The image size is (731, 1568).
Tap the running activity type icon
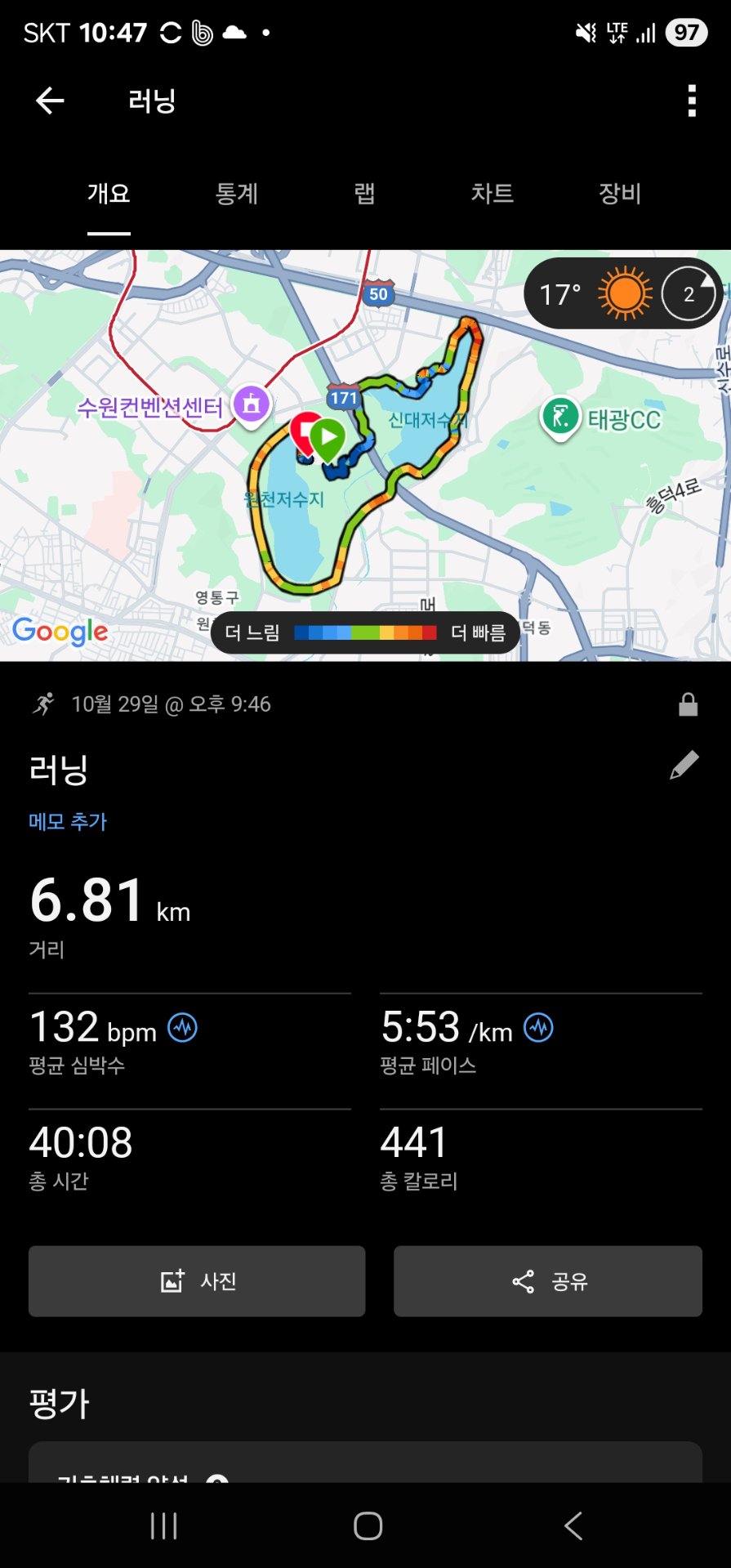[x=45, y=703]
